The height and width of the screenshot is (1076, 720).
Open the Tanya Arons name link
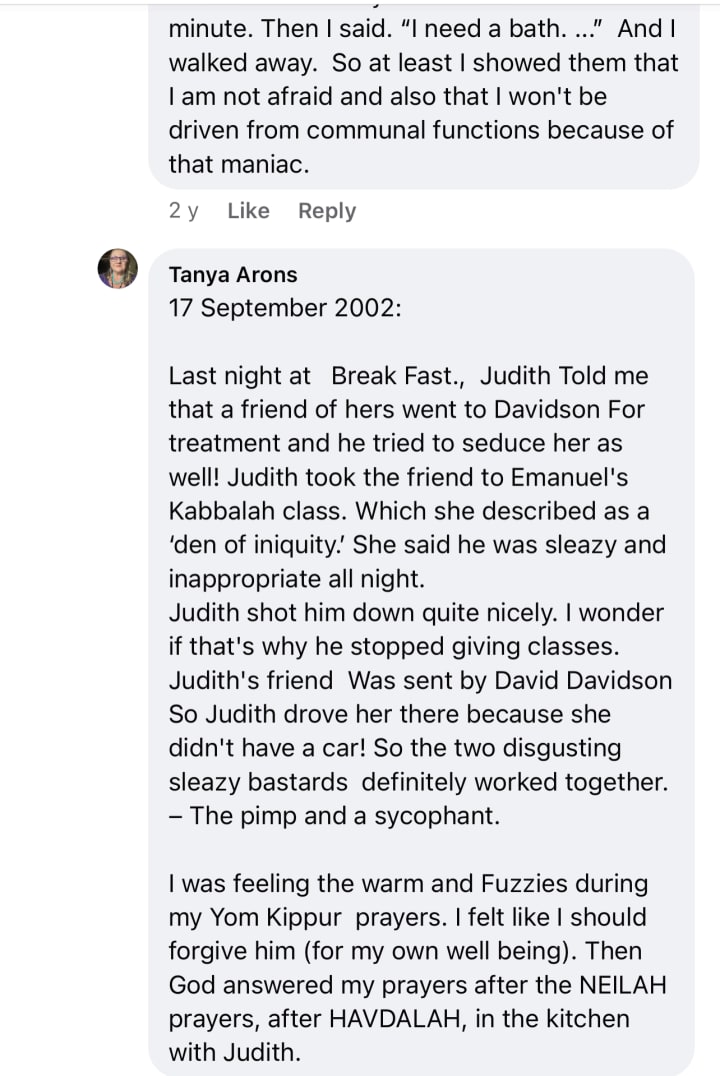[233, 275]
